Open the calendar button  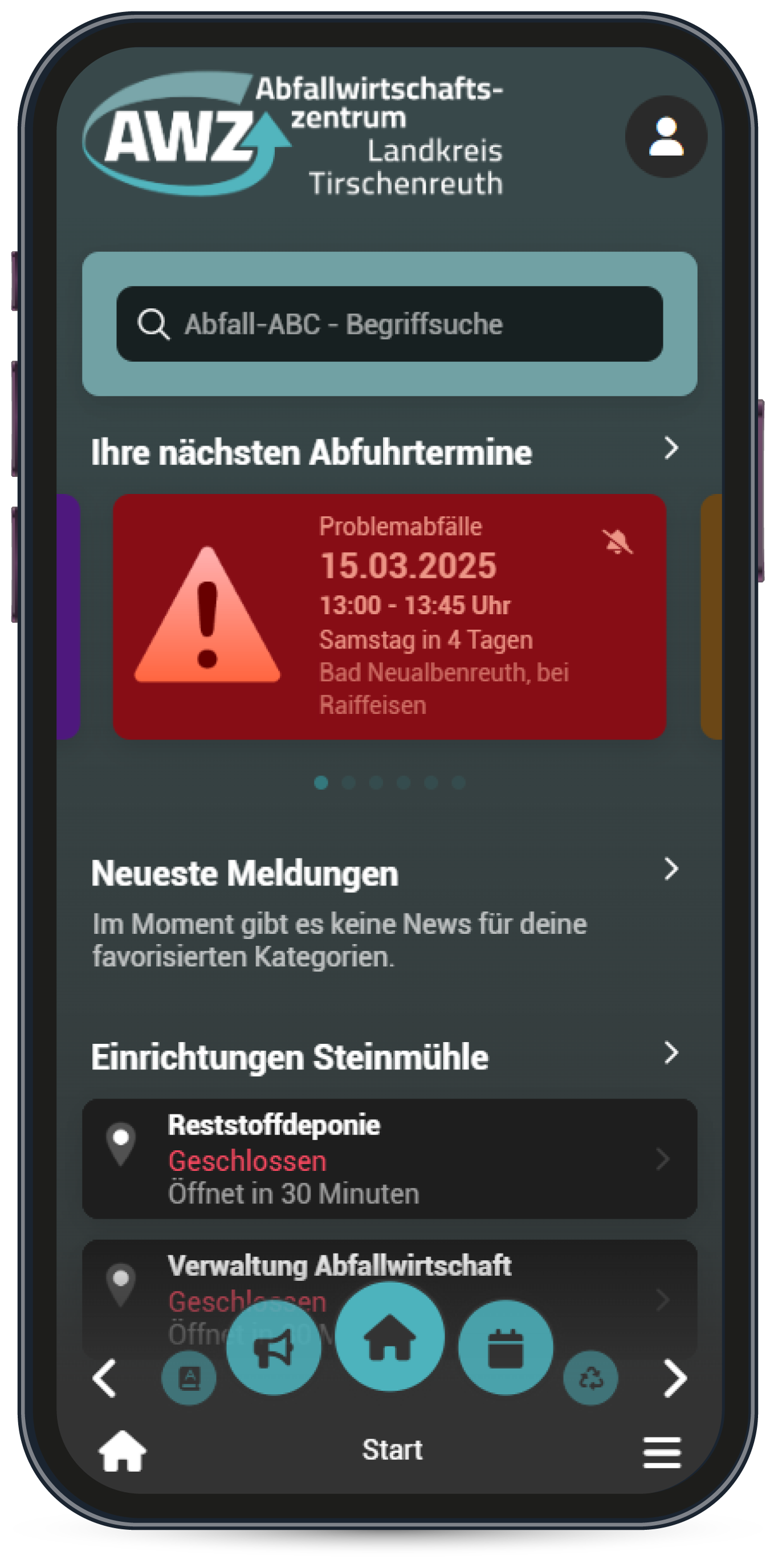click(x=506, y=1347)
